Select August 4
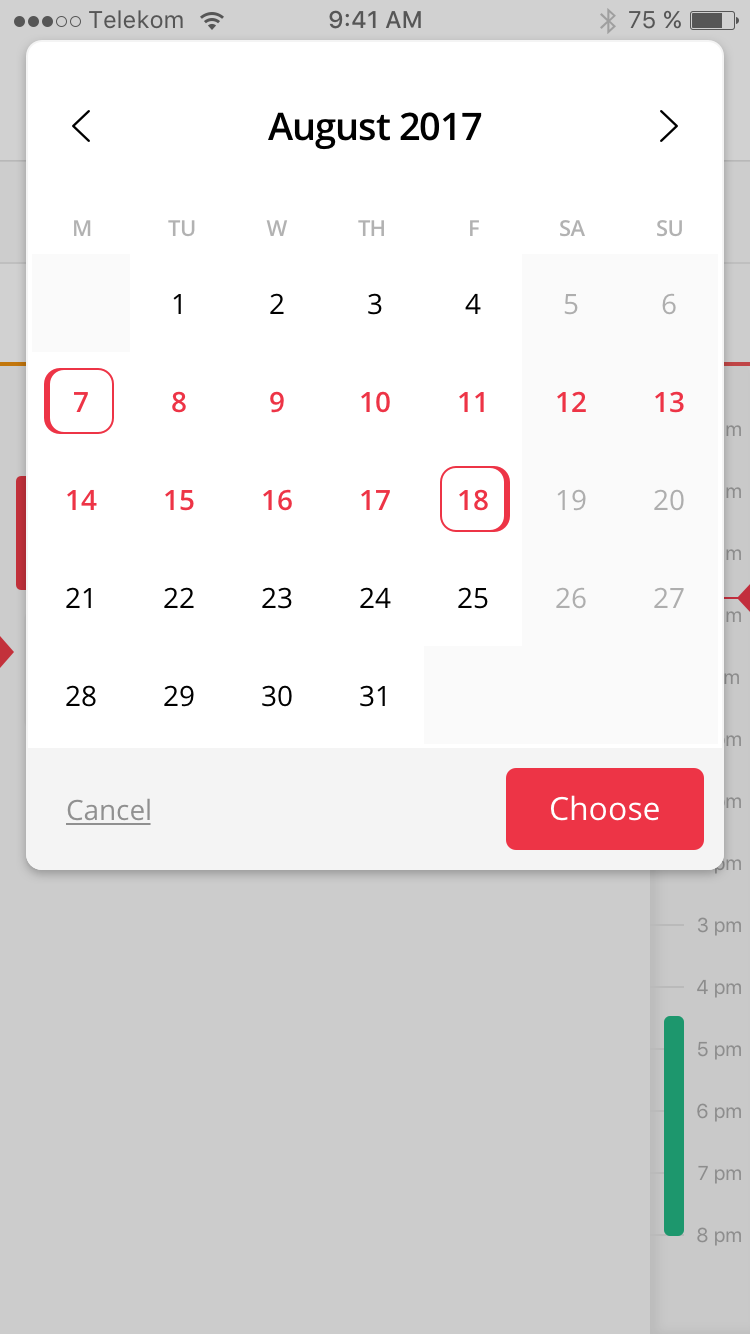 click(x=473, y=304)
